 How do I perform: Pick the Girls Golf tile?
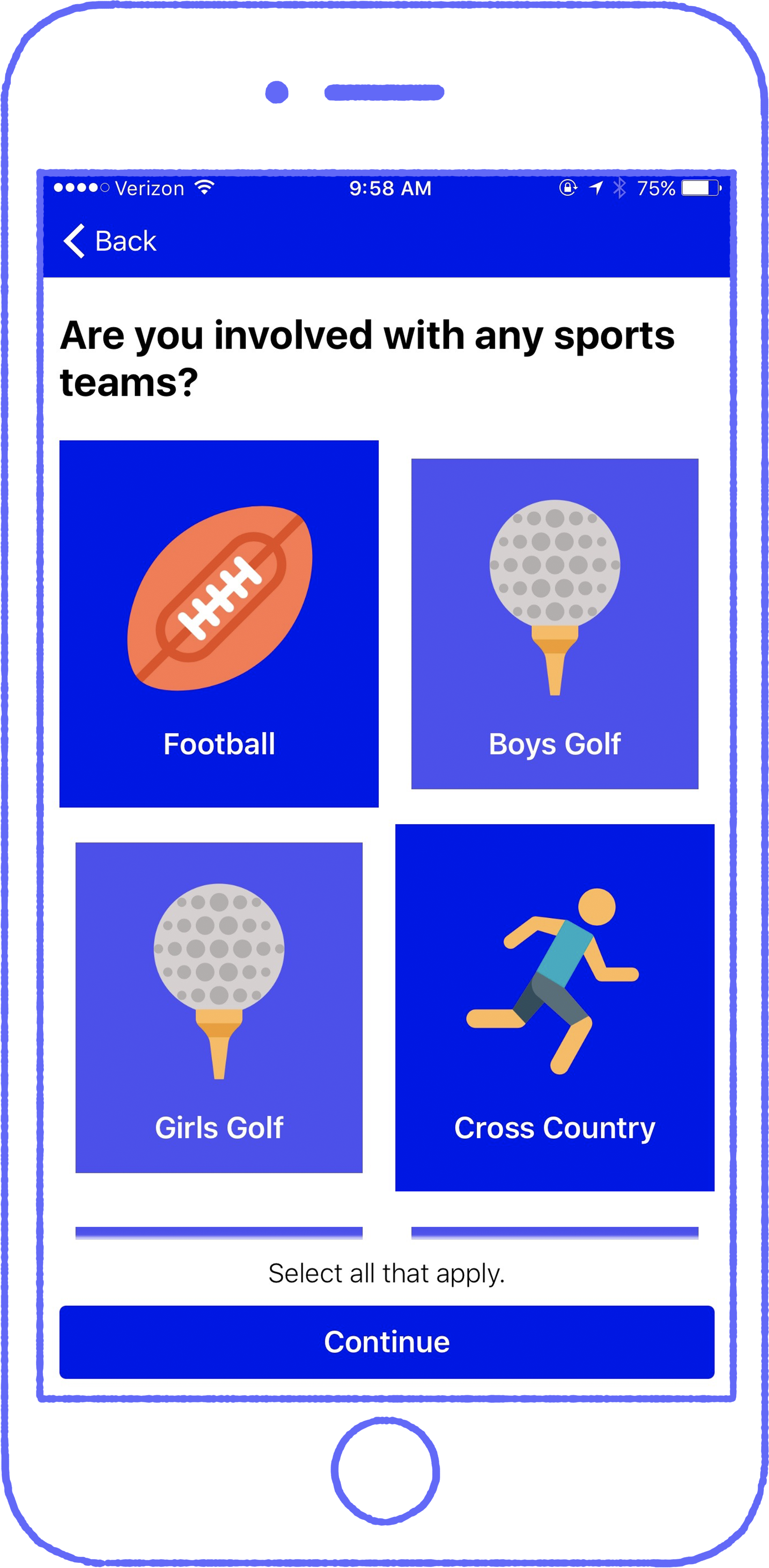tap(219, 1007)
